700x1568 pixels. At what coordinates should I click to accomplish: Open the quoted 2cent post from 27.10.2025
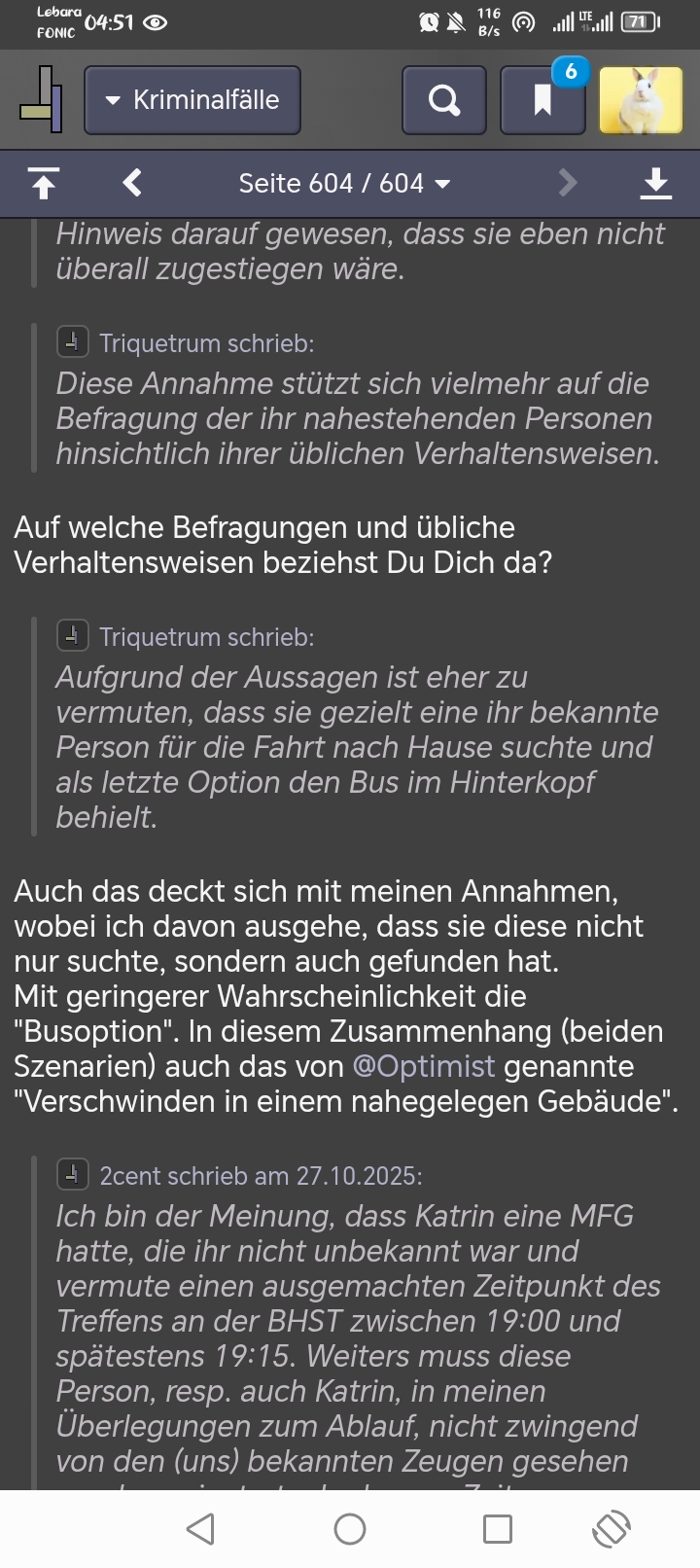(73, 1175)
